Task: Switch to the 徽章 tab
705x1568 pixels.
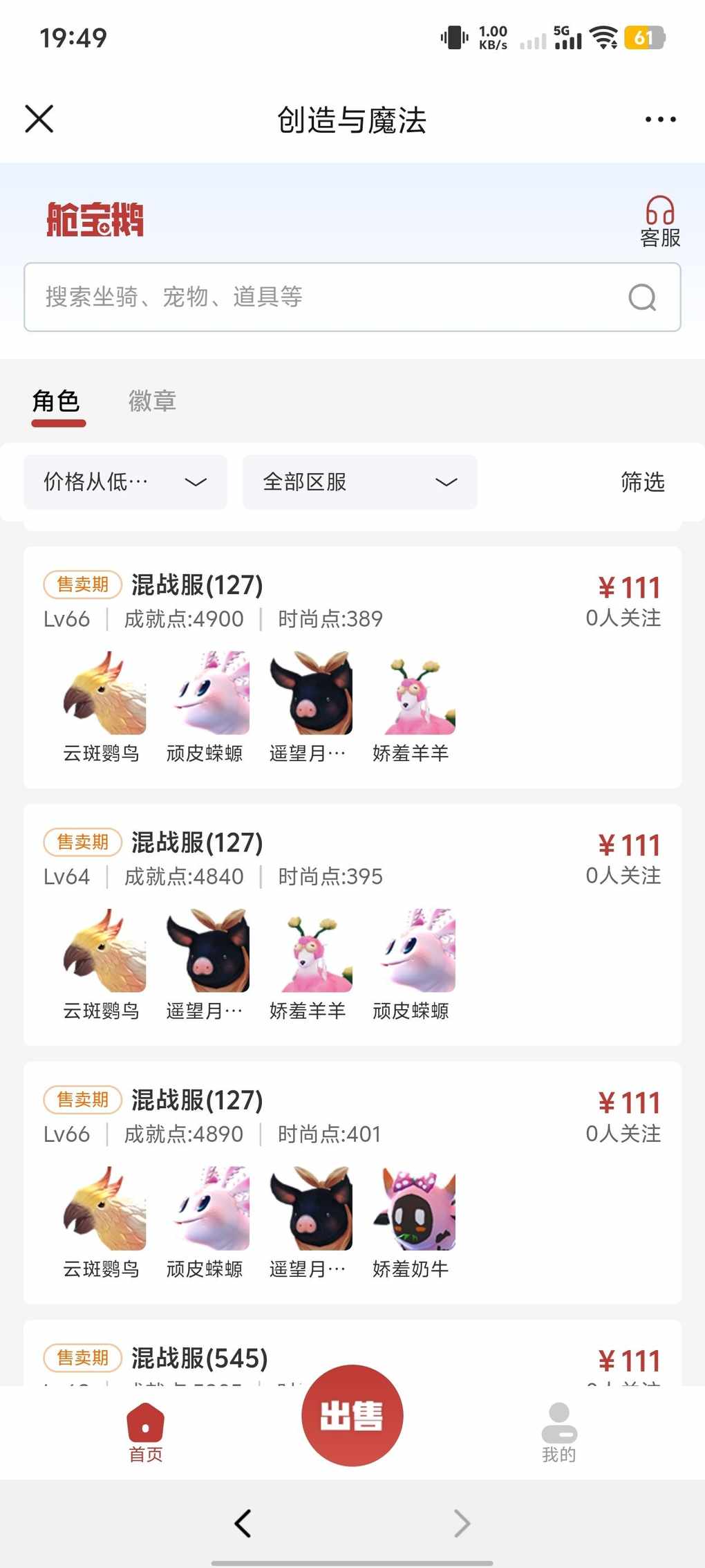Action: coord(152,400)
